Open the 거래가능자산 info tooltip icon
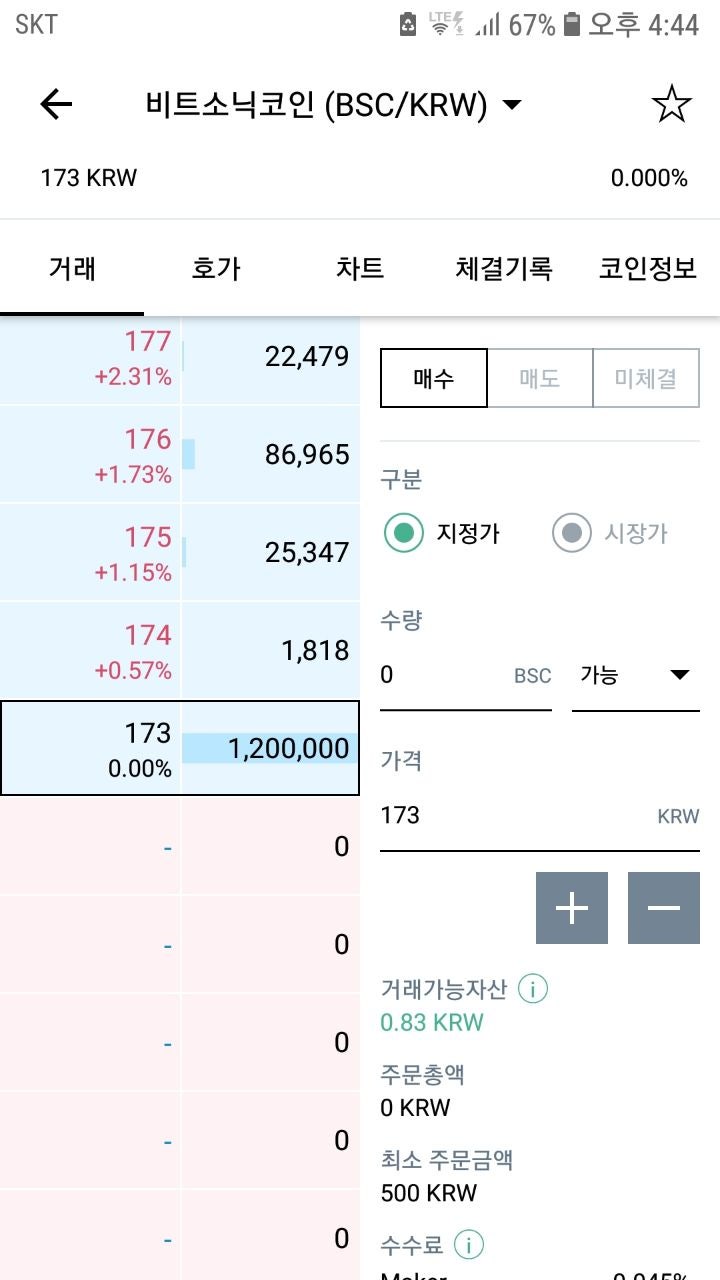Viewport: 720px width, 1280px height. [533, 988]
